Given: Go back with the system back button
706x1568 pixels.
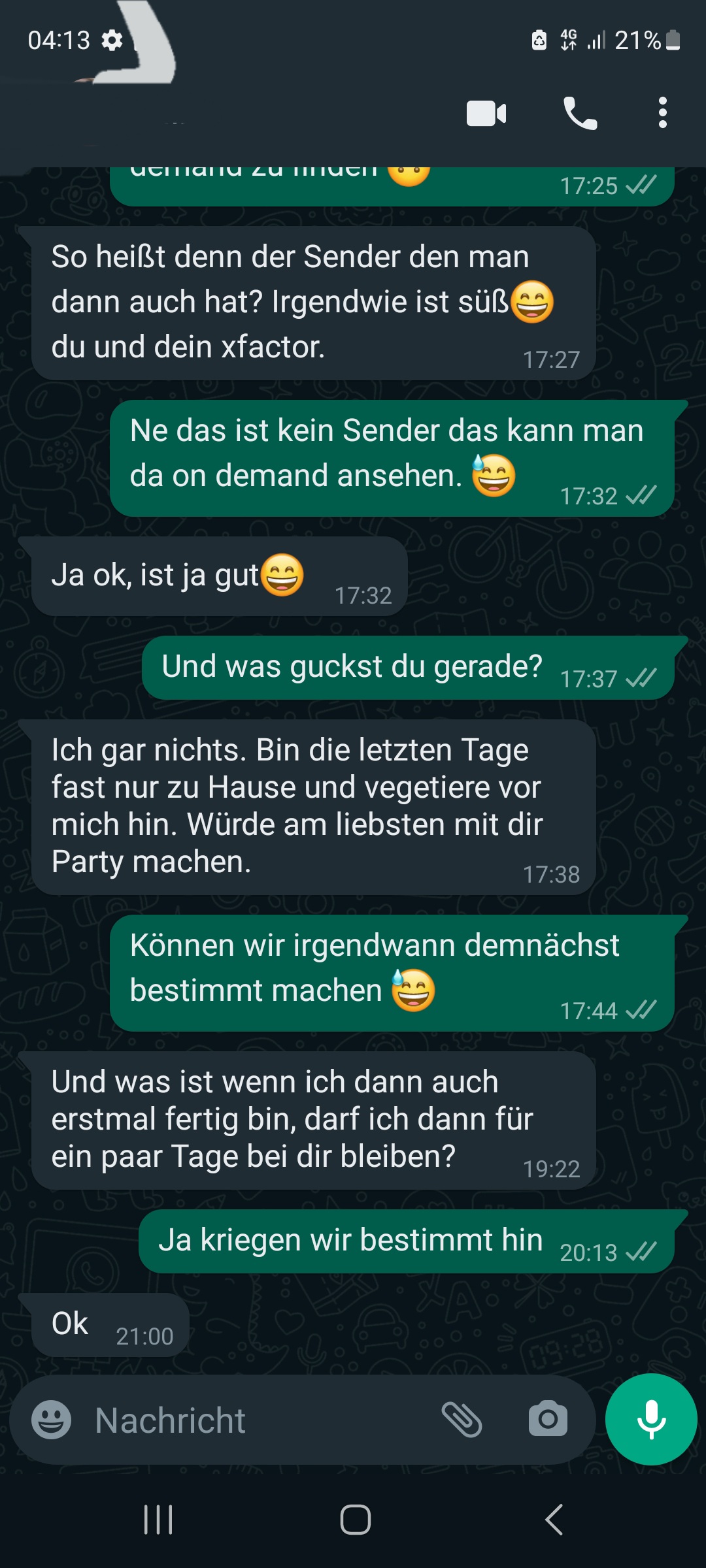Looking at the screenshot, I should click(554, 1519).
